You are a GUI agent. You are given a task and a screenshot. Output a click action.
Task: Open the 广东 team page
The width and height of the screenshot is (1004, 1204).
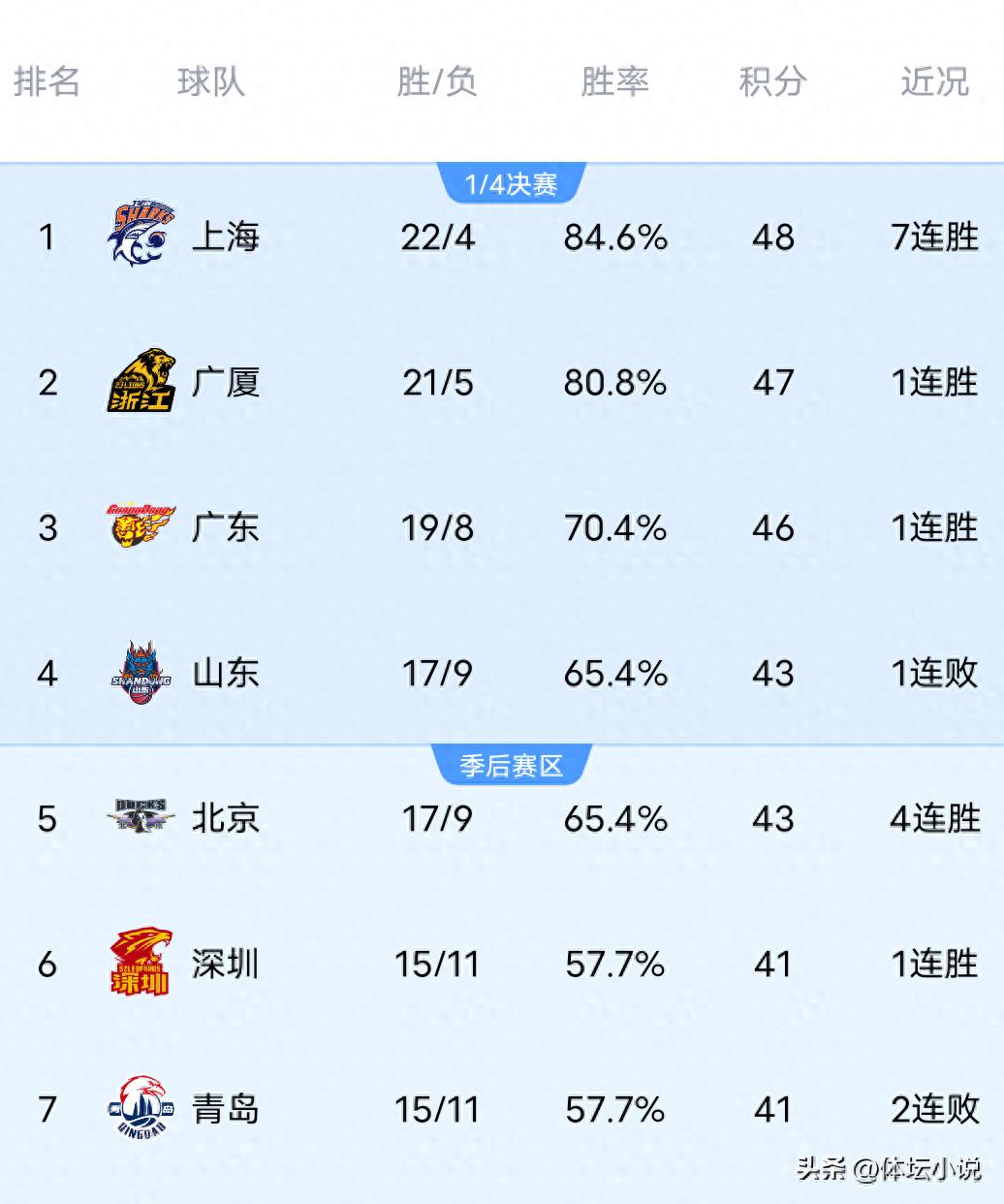[x=225, y=528]
